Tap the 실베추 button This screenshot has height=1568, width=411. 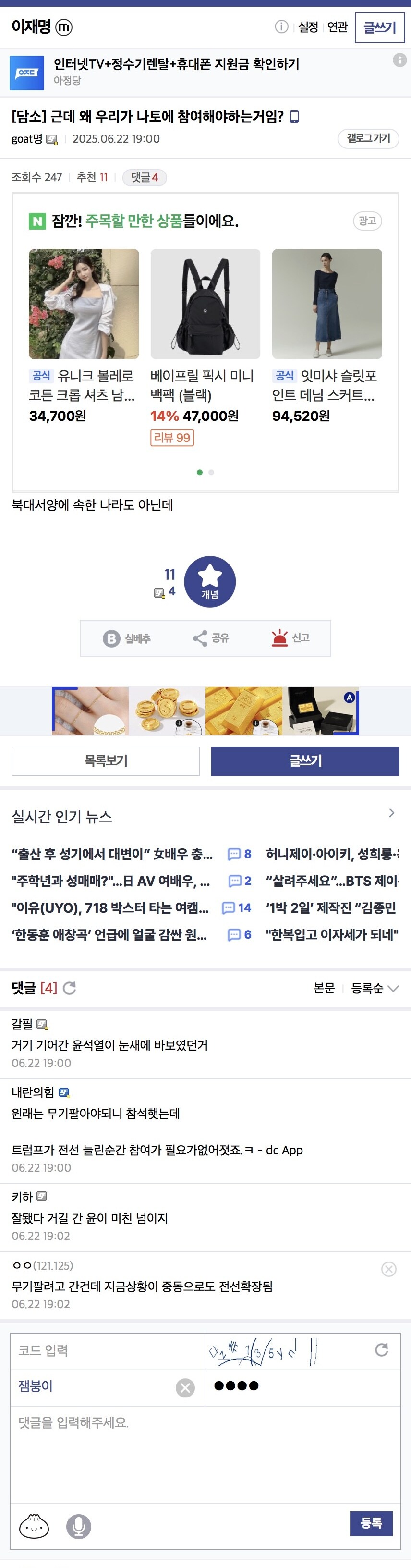coord(126,638)
